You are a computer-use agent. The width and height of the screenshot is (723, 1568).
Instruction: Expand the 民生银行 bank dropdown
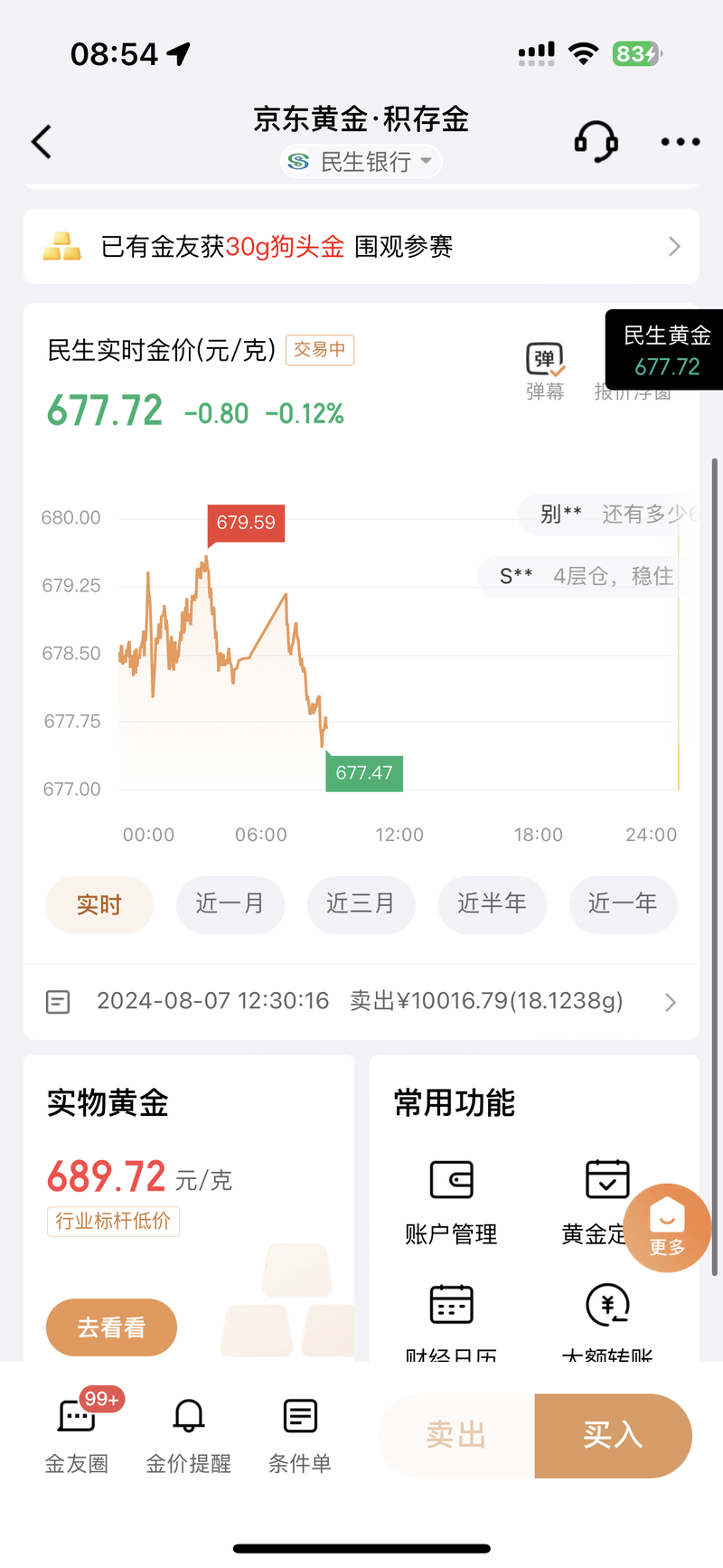click(361, 162)
